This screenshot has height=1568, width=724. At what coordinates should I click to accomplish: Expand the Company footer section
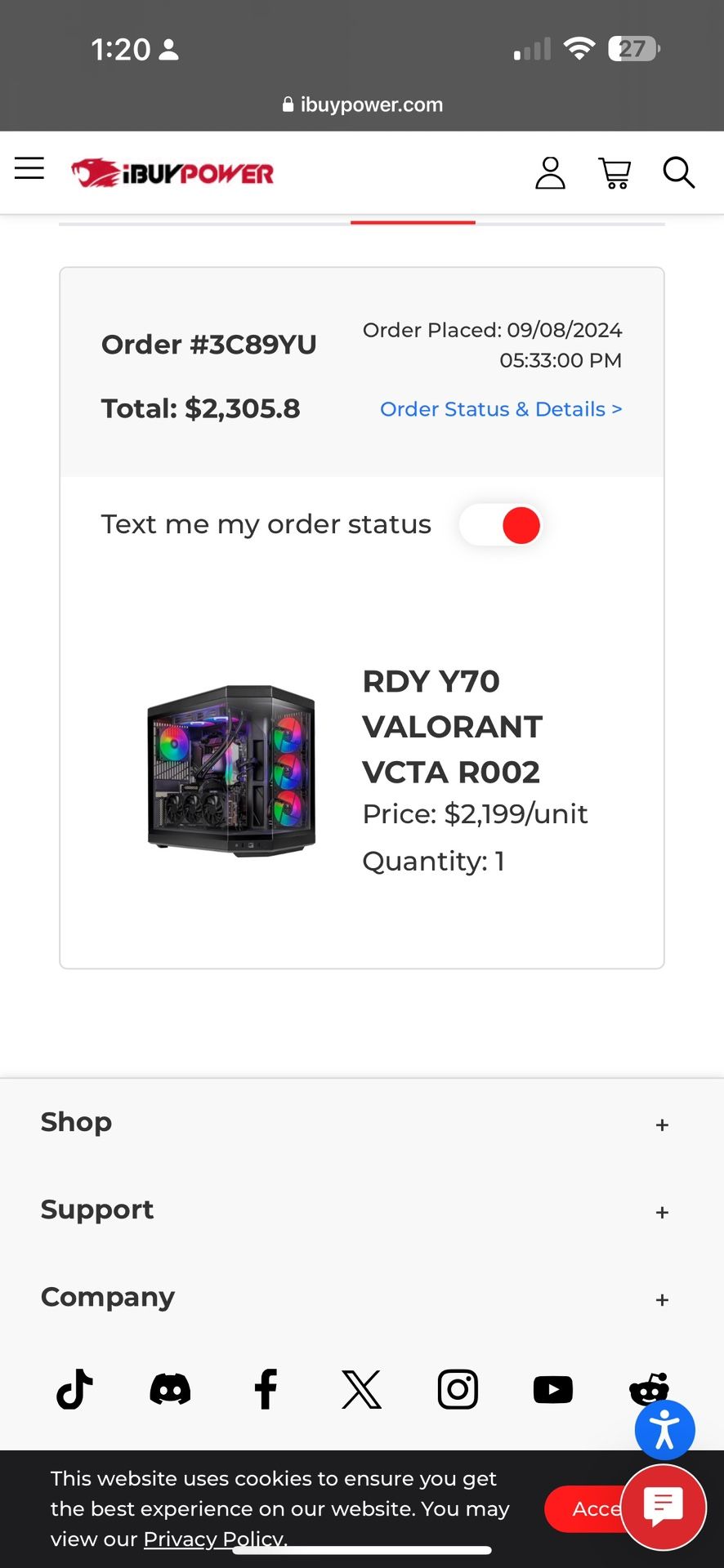tap(662, 1299)
